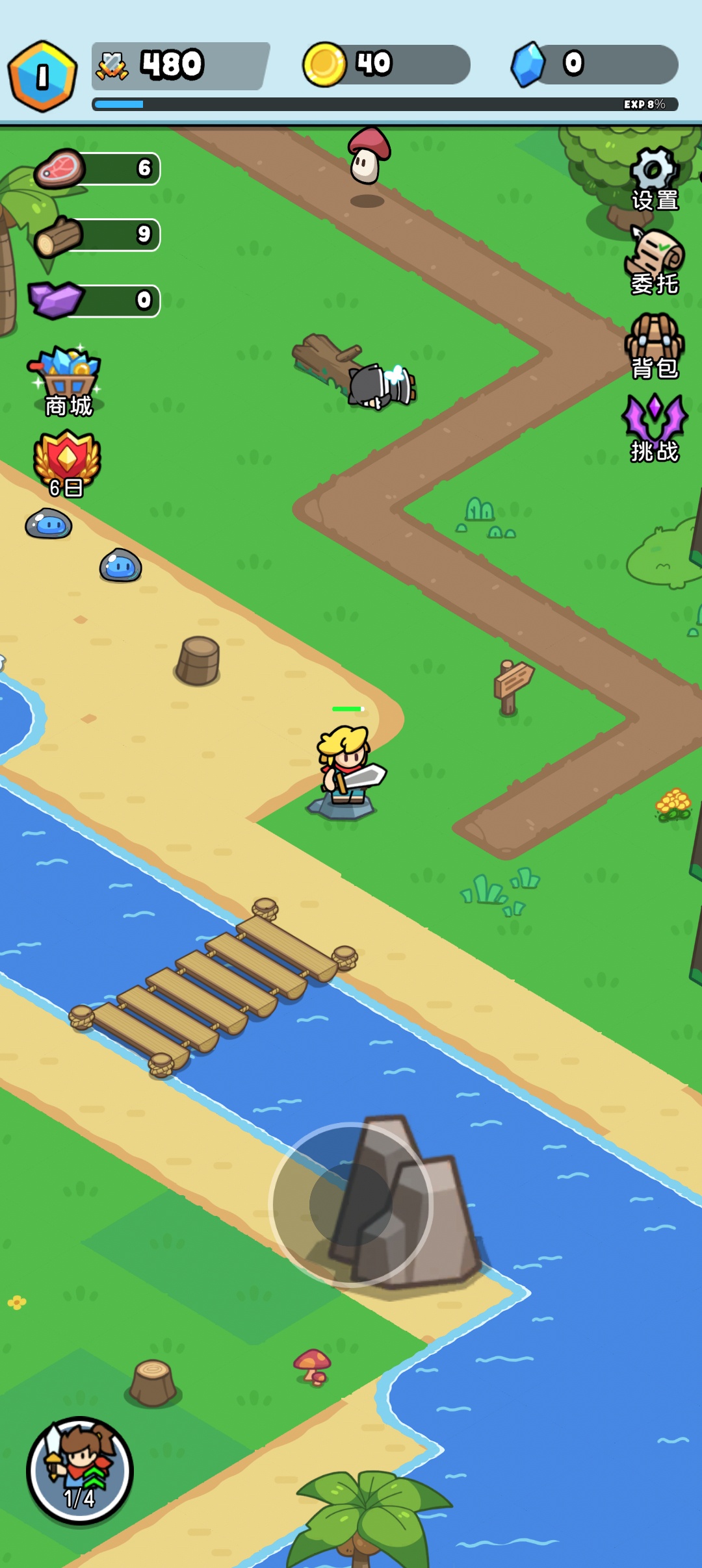702x1568 pixels.
Task: Tap the level 1 player badge
Action: pos(43,77)
